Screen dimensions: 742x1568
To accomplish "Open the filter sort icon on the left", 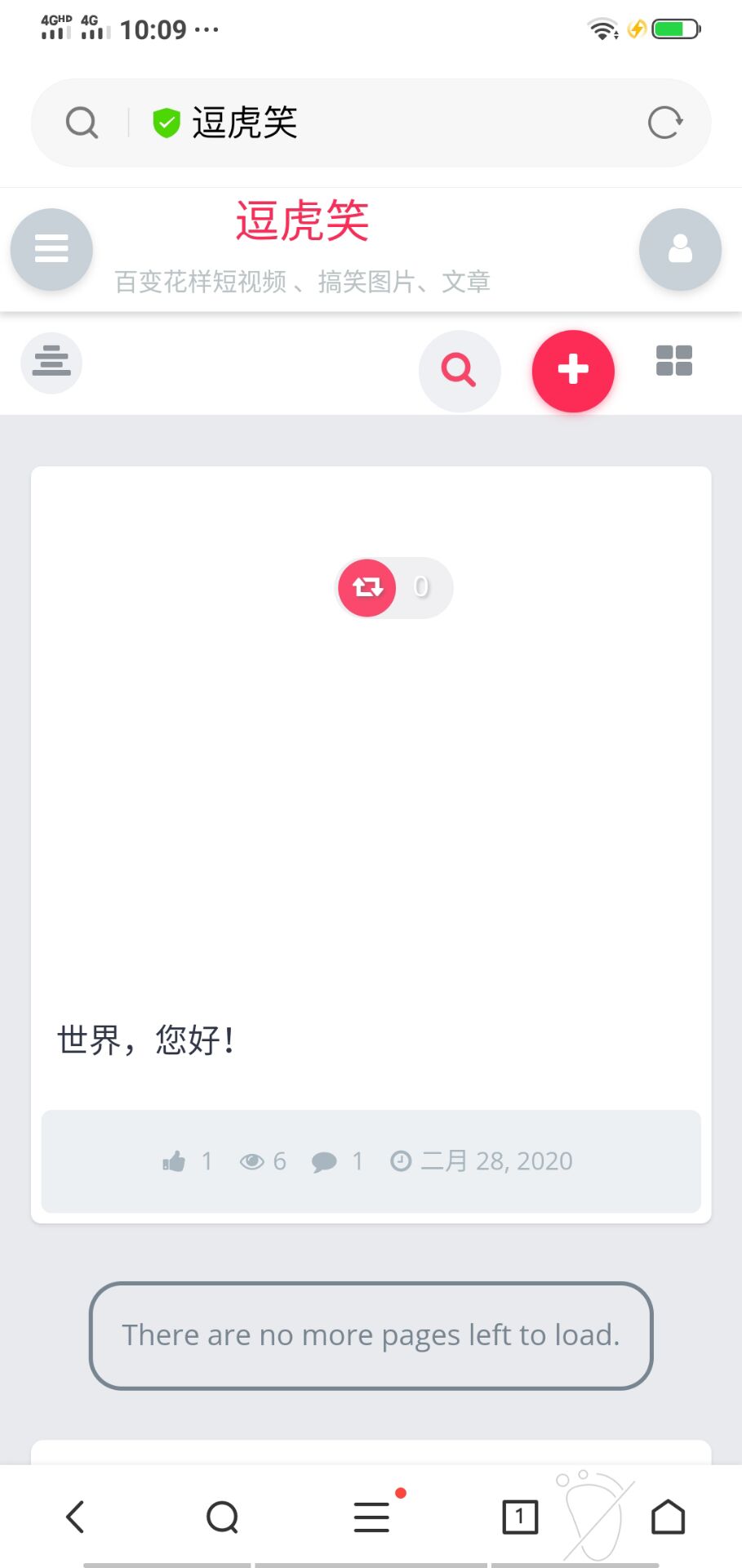I will click(51, 363).
